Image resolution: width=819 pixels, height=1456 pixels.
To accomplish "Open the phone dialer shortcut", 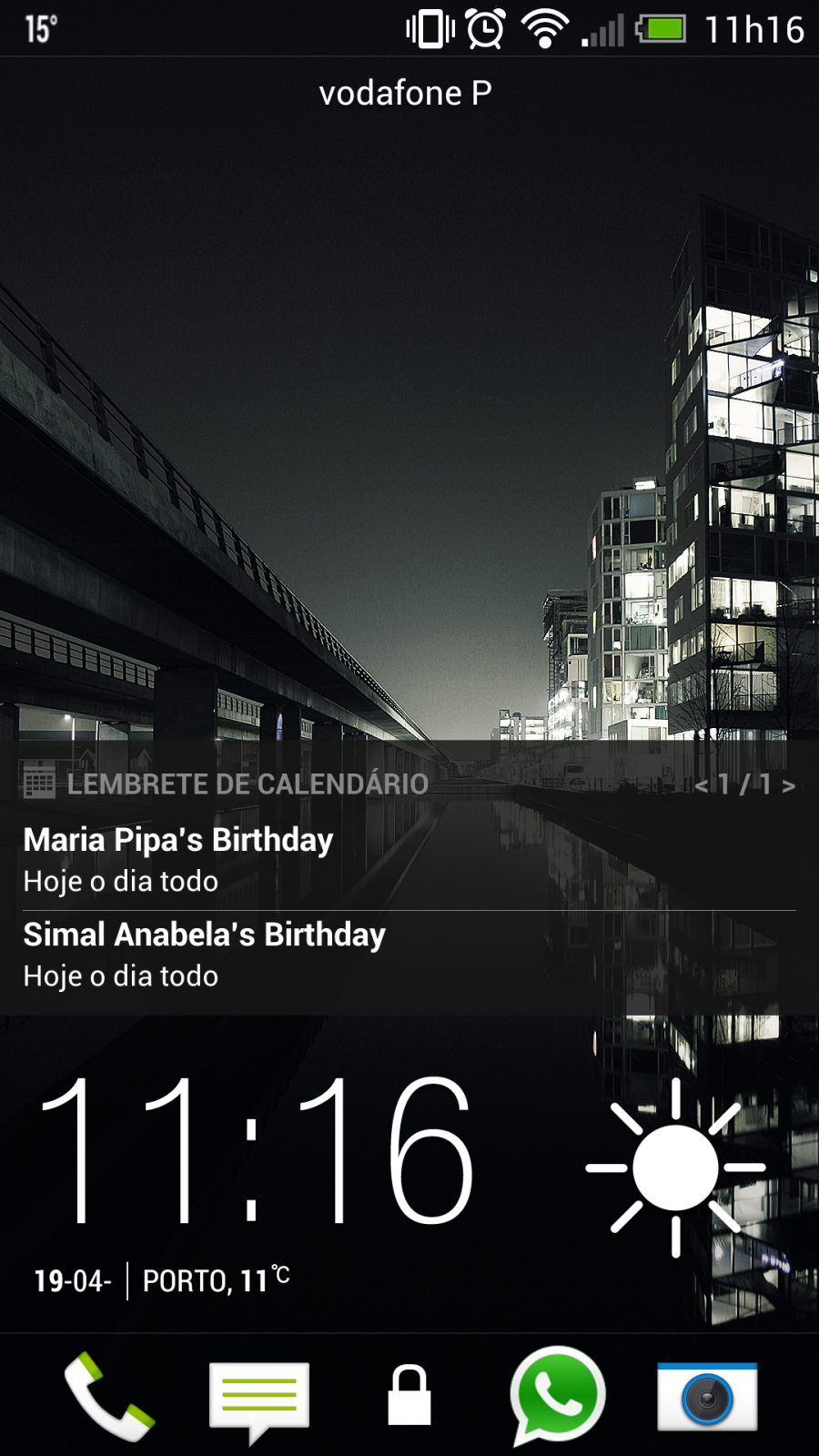I will click(x=109, y=1396).
